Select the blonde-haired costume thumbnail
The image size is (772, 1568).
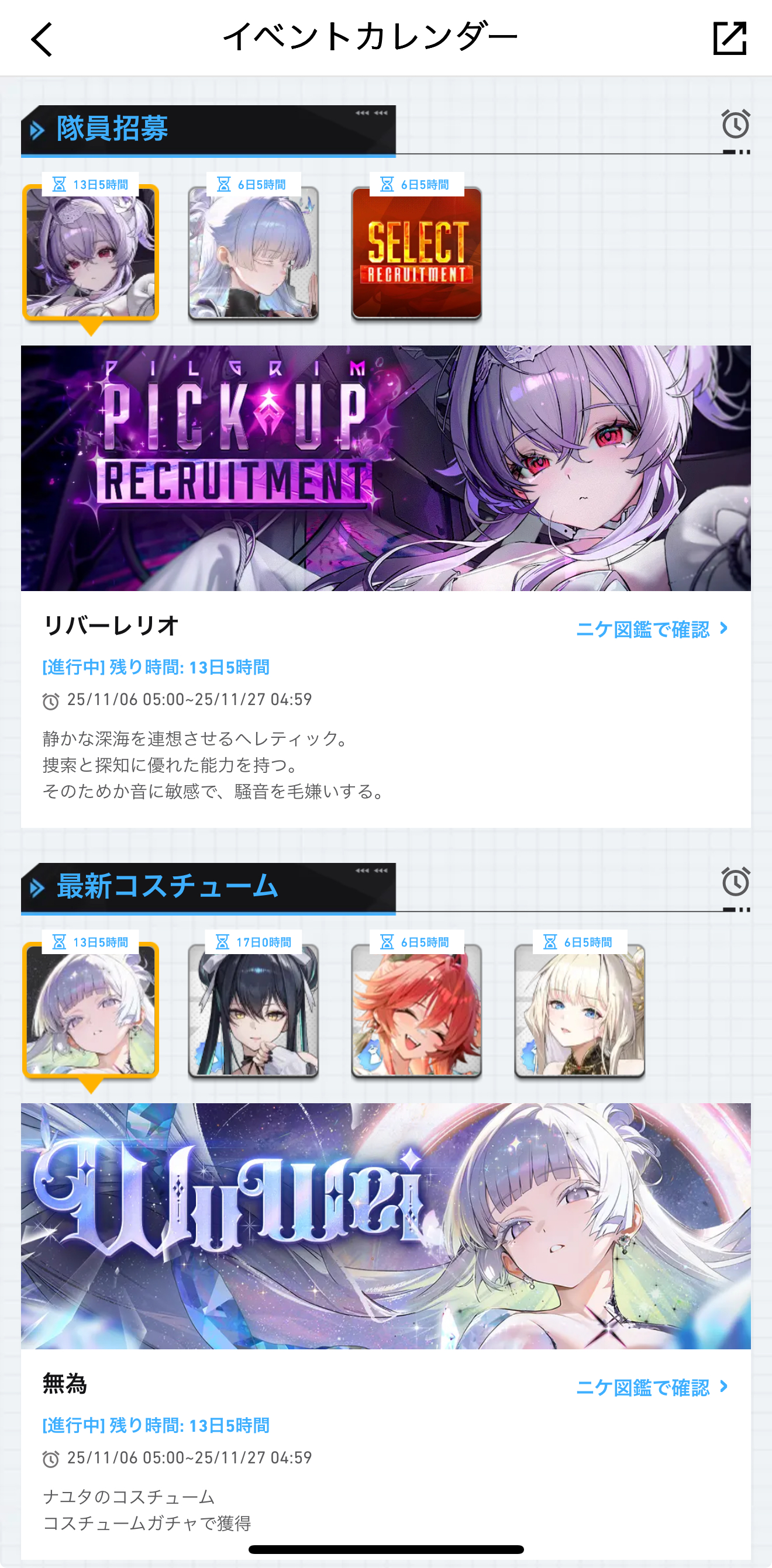(580, 1010)
